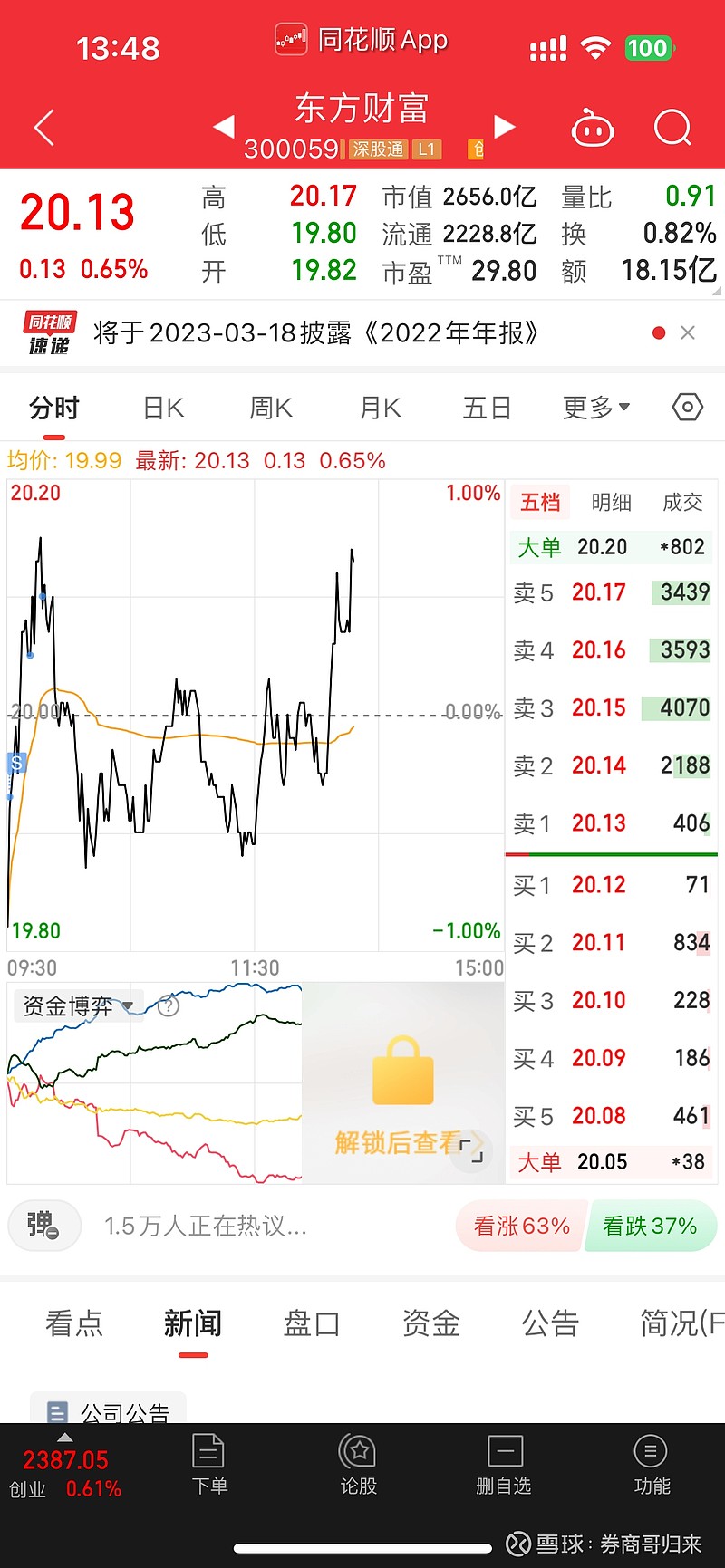Image resolution: width=725 pixels, height=1568 pixels.
Task: Open the search magnifier
Action: click(672, 129)
